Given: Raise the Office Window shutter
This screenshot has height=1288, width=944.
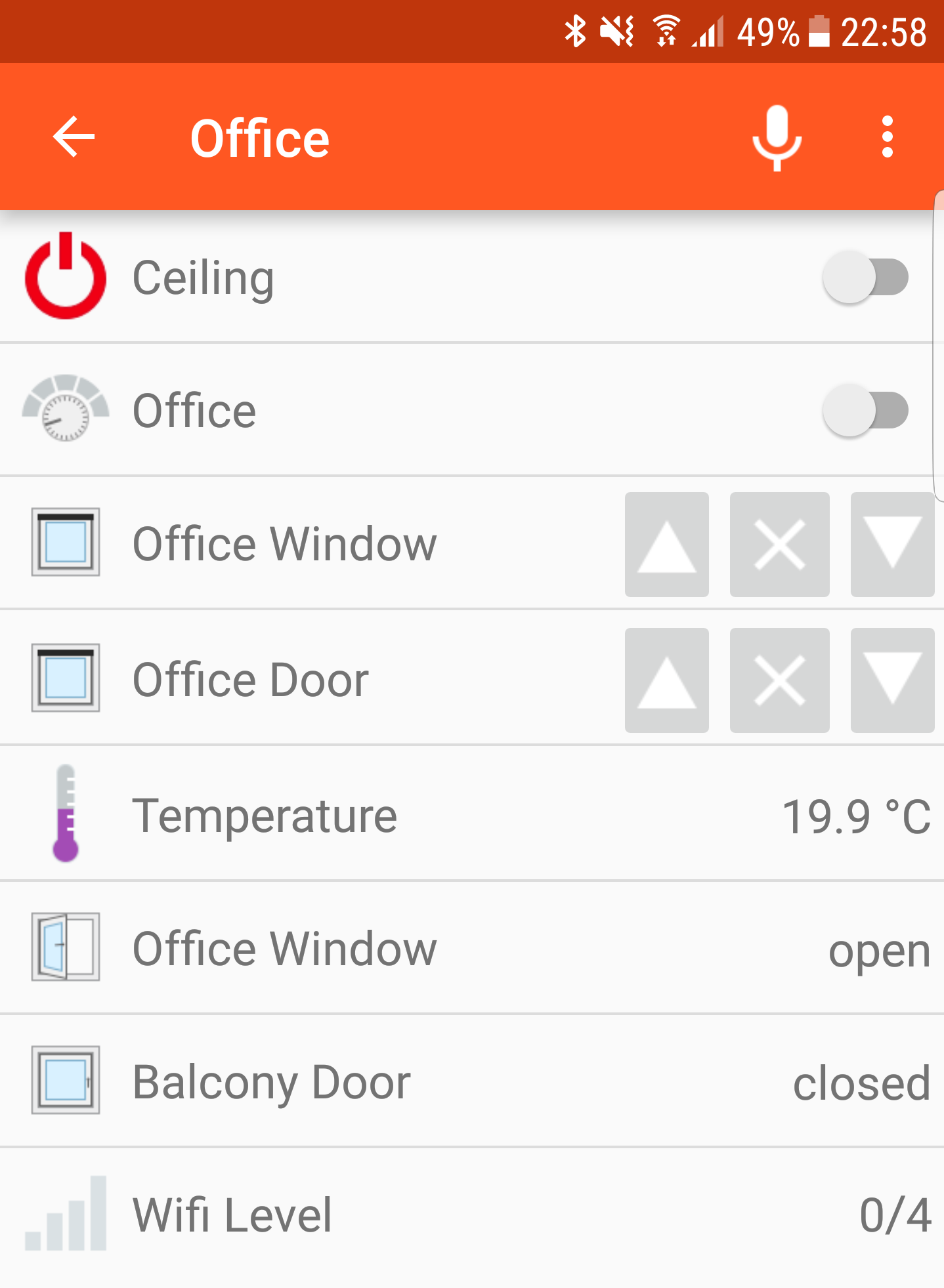Looking at the screenshot, I should [x=666, y=545].
